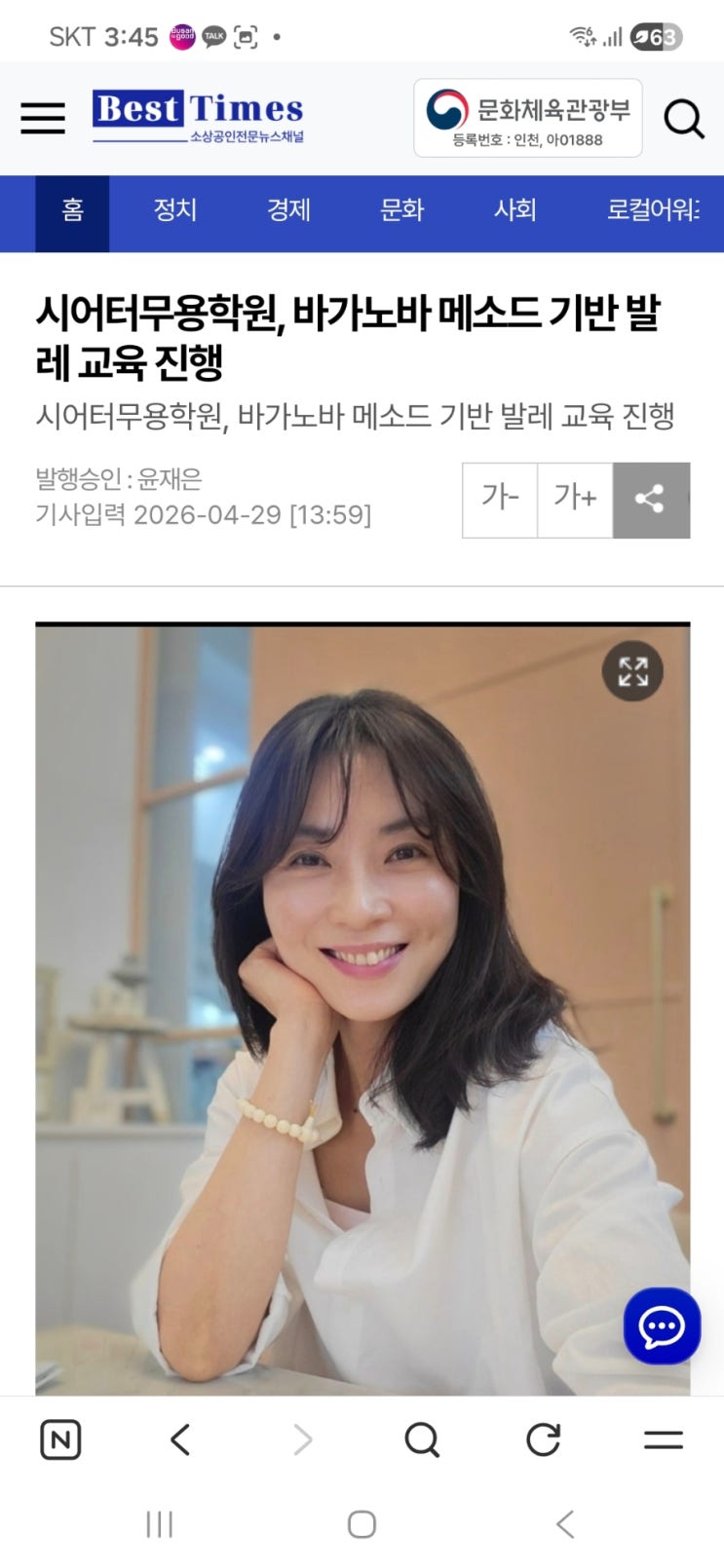View the 사회 section
The height and width of the screenshot is (1568, 724).
[514, 210]
